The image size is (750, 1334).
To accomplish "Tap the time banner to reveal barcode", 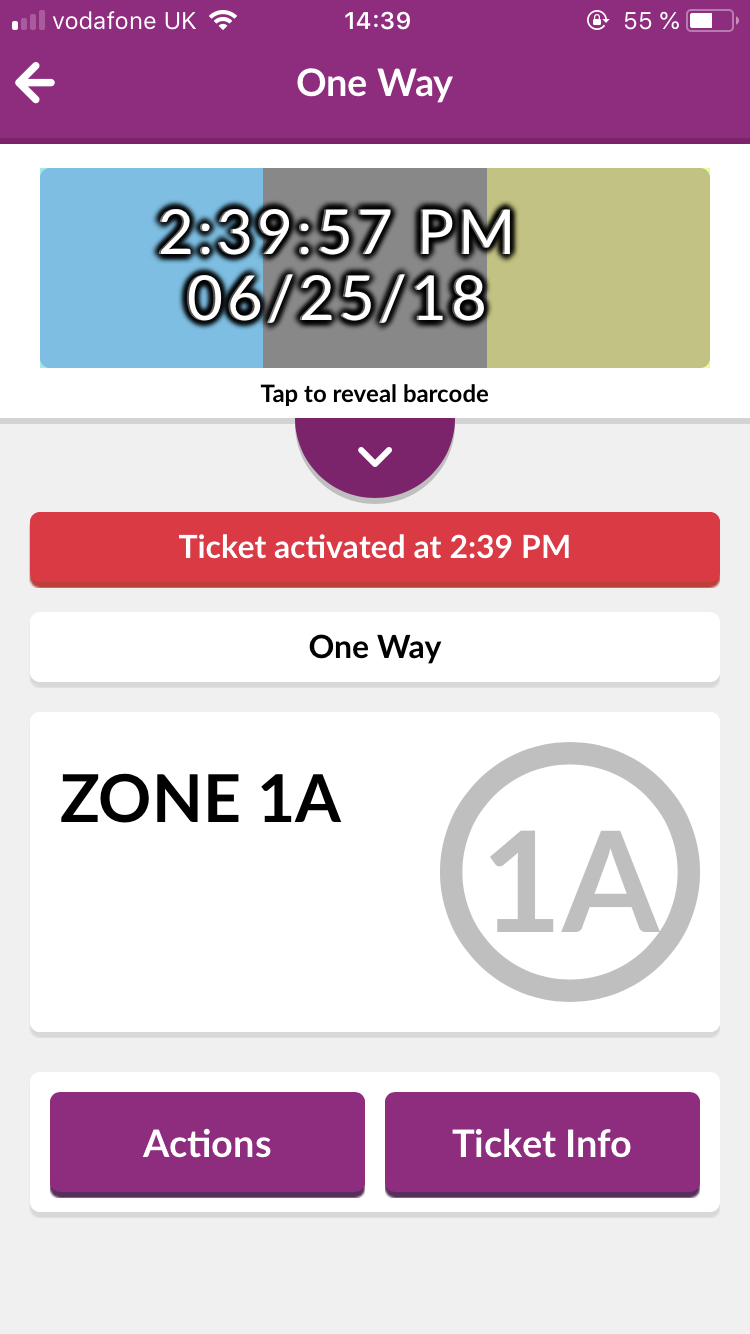I will tap(375, 268).
